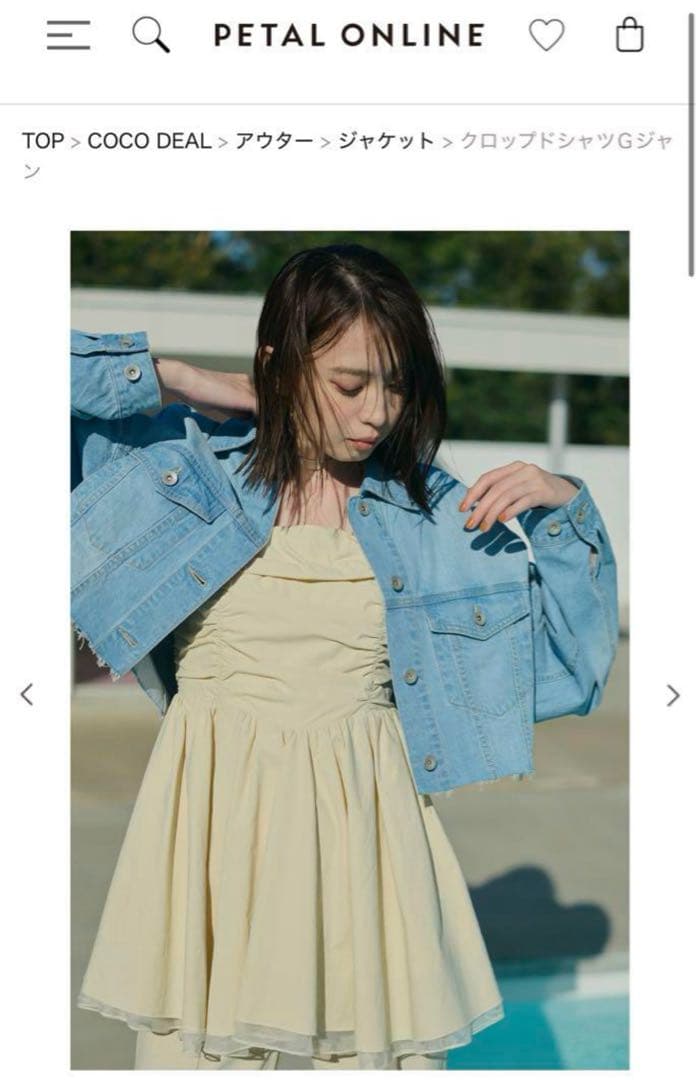Open アウター breadcrumb category
The image size is (696, 1080).
click(274, 141)
